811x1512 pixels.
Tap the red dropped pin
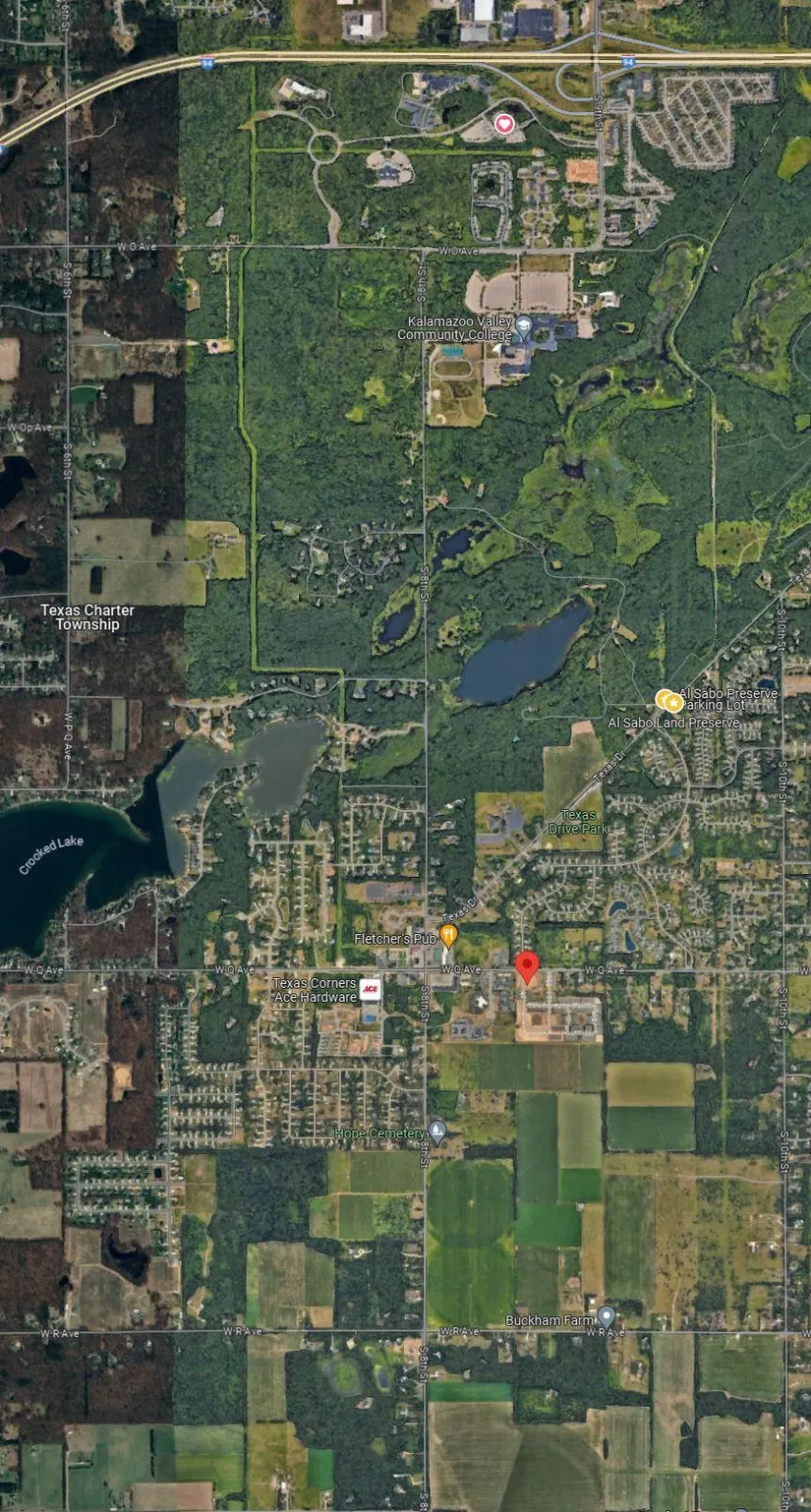pos(528,966)
